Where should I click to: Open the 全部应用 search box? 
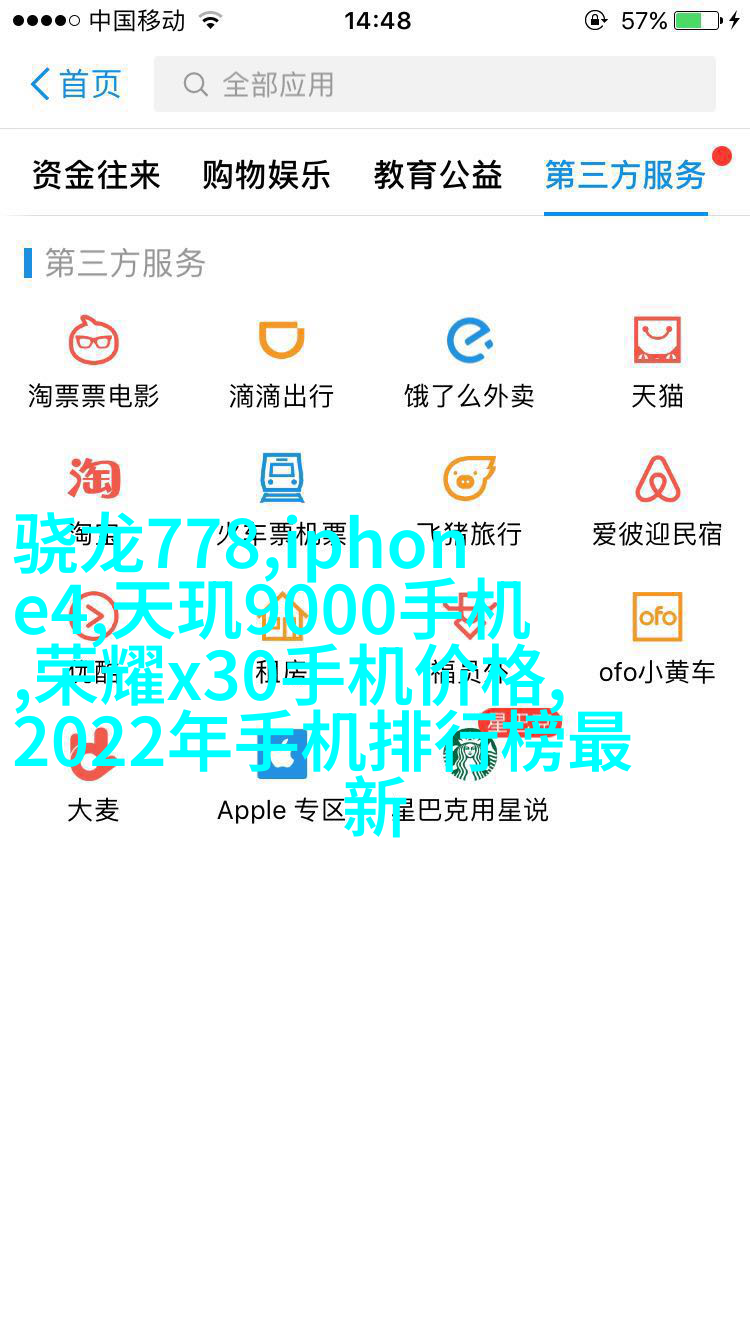434,84
